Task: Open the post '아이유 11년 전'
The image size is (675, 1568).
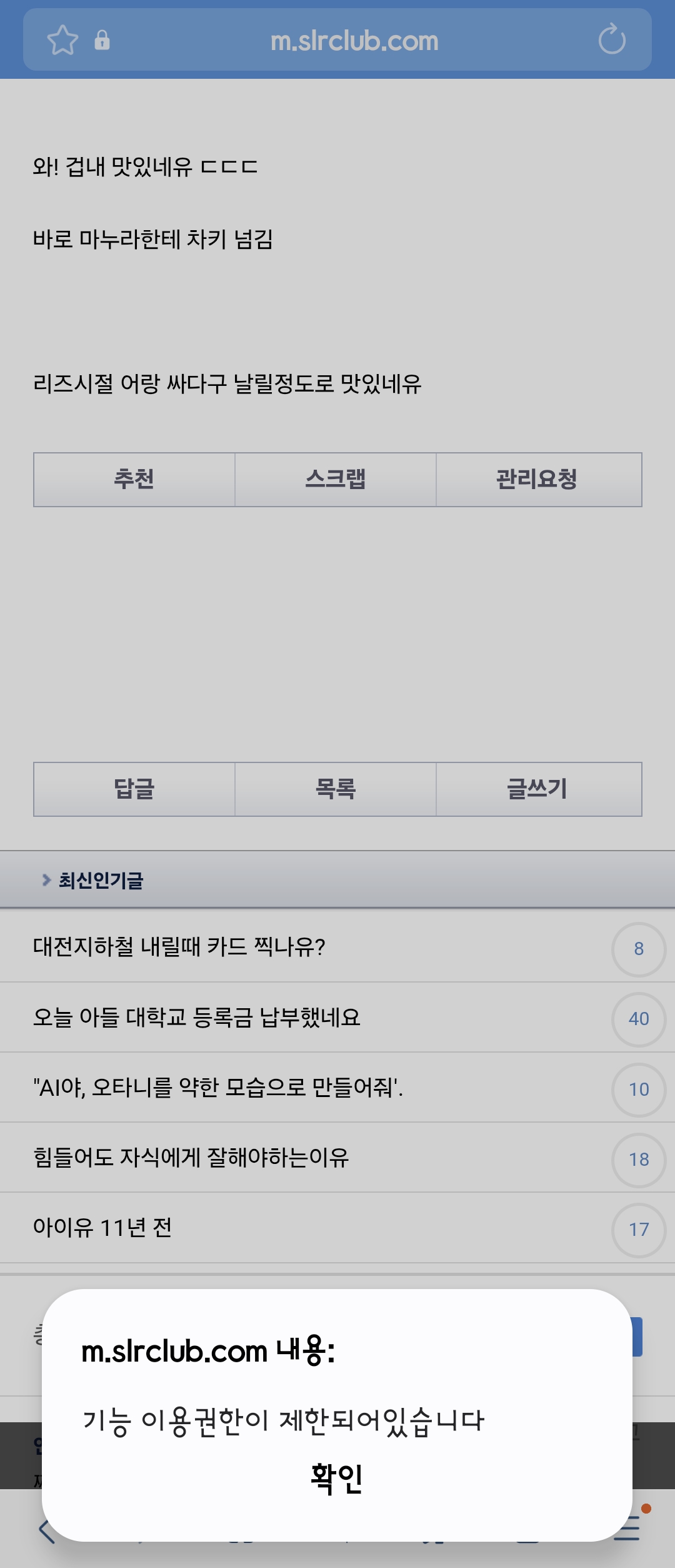Action: pyautogui.click(x=102, y=1228)
